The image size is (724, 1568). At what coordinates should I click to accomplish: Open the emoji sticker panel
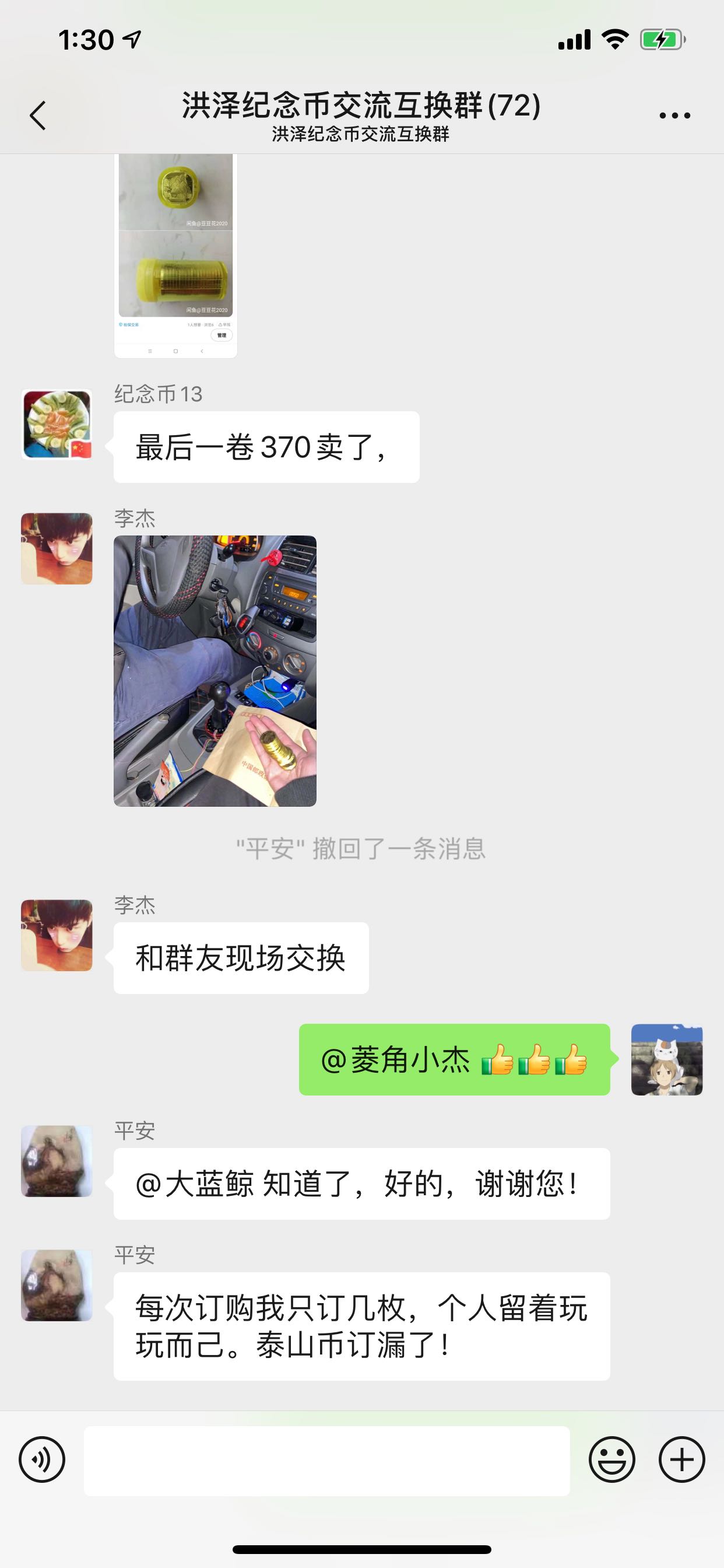coord(612,1459)
